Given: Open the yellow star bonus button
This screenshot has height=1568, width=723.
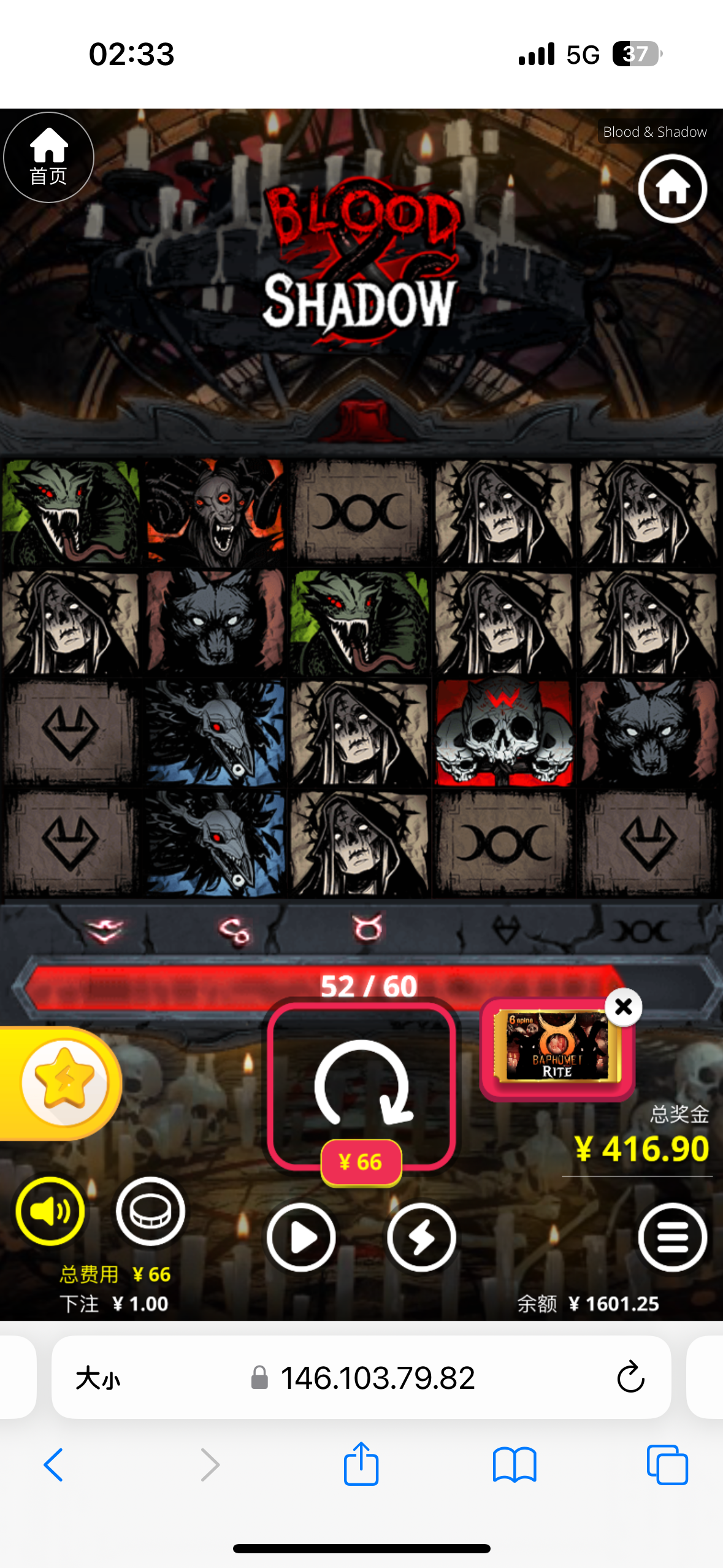Looking at the screenshot, I should 64,1084.
